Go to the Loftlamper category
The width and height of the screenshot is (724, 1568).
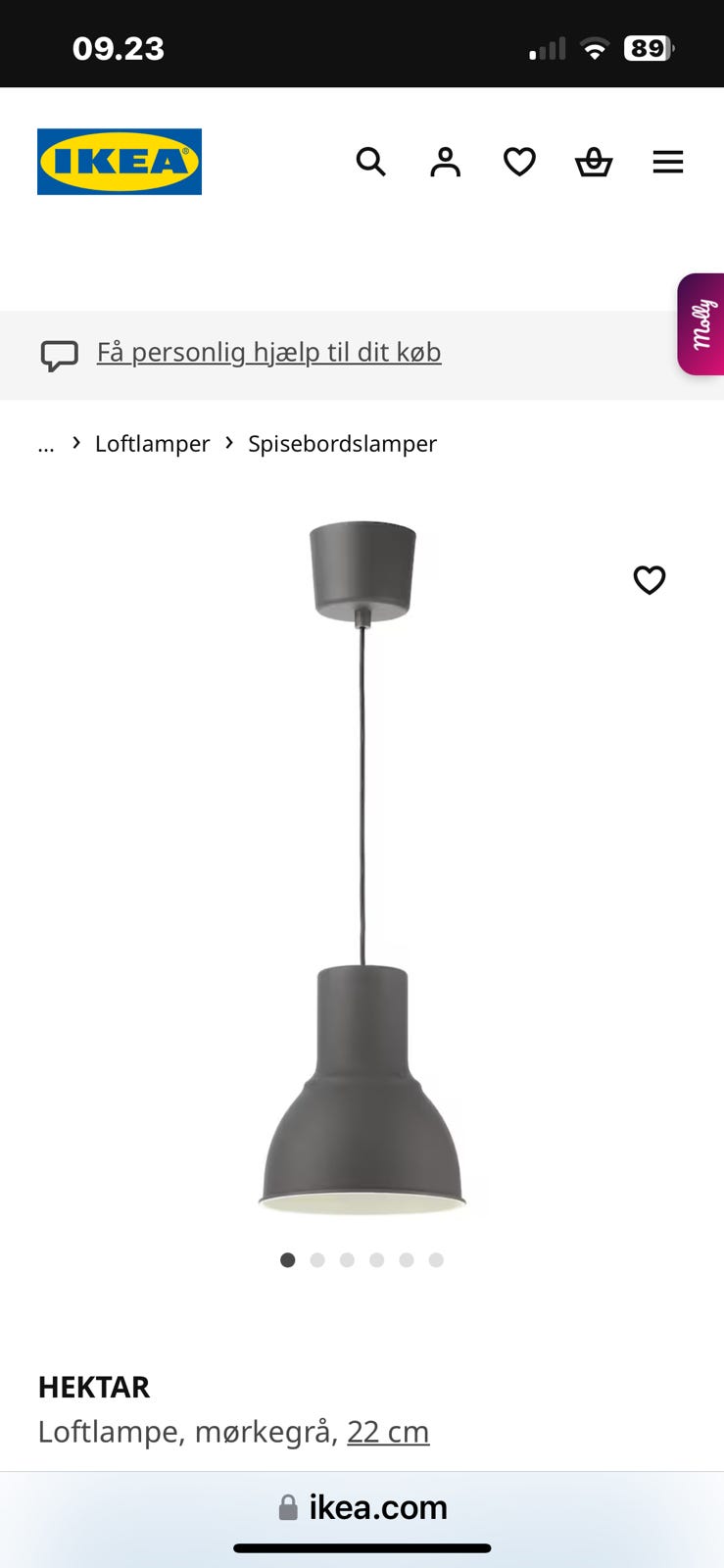(x=152, y=443)
